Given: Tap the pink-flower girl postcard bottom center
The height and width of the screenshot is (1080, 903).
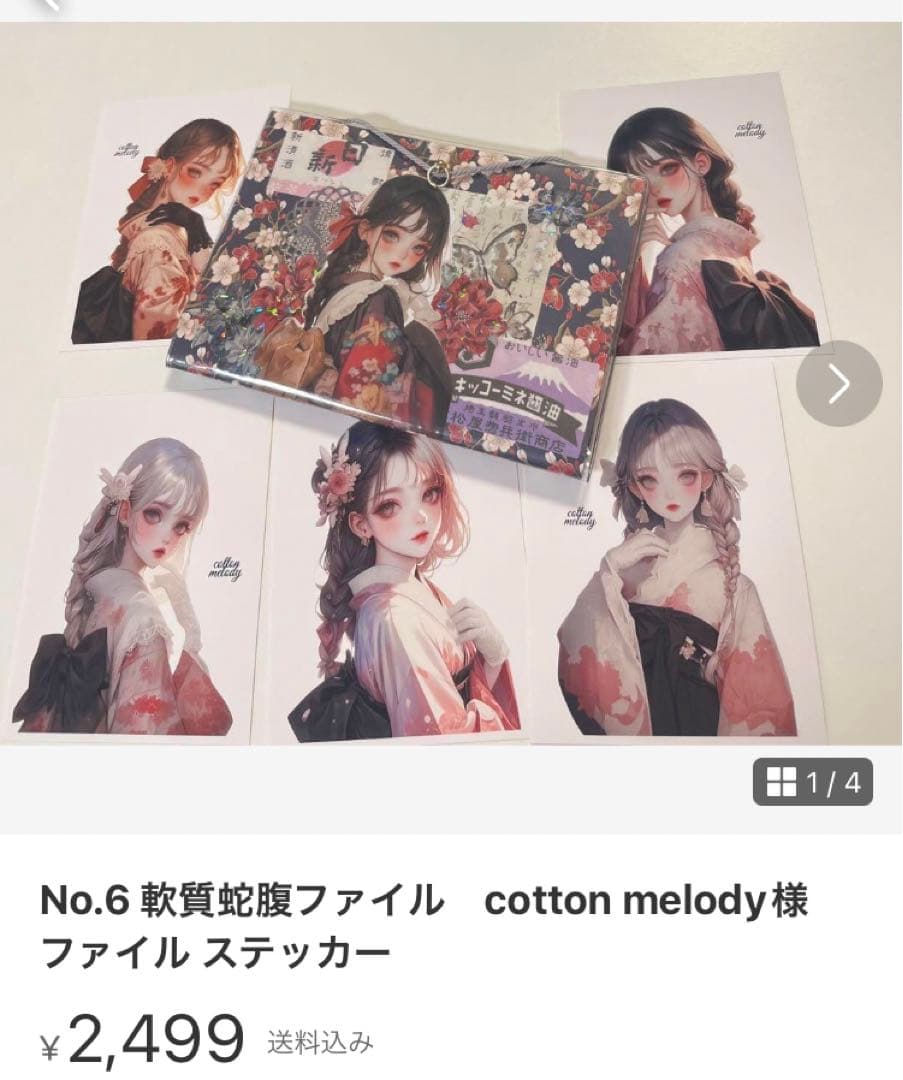Looking at the screenshot, I should [x=400, y=590].
